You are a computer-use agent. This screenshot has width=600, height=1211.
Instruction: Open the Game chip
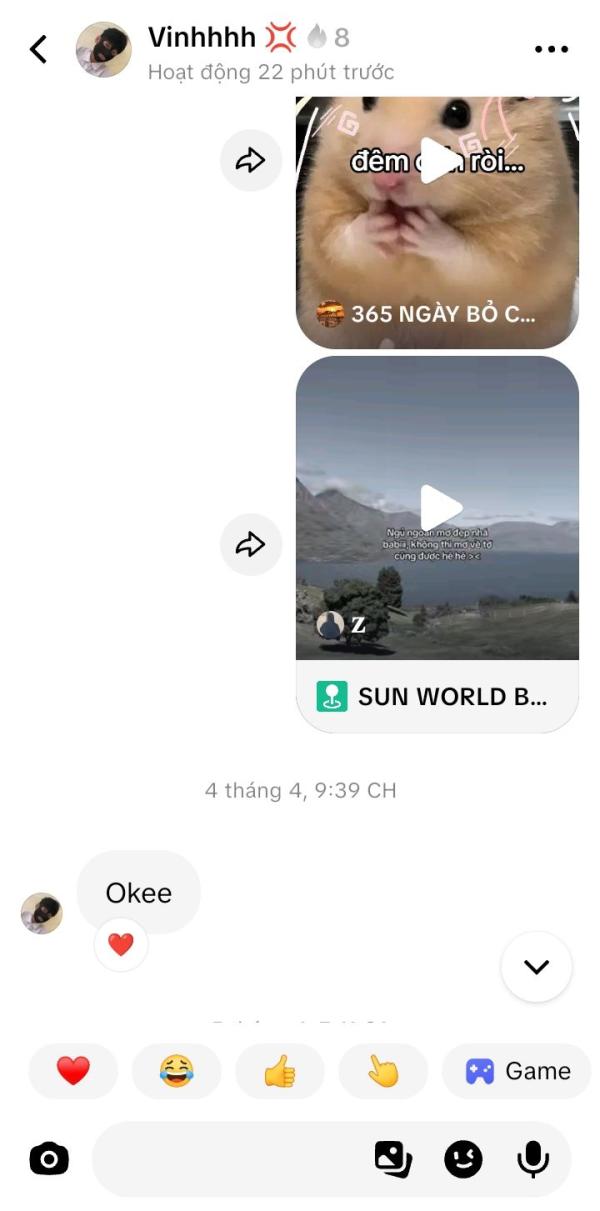pyautogui.click(x=517, y=1071)
